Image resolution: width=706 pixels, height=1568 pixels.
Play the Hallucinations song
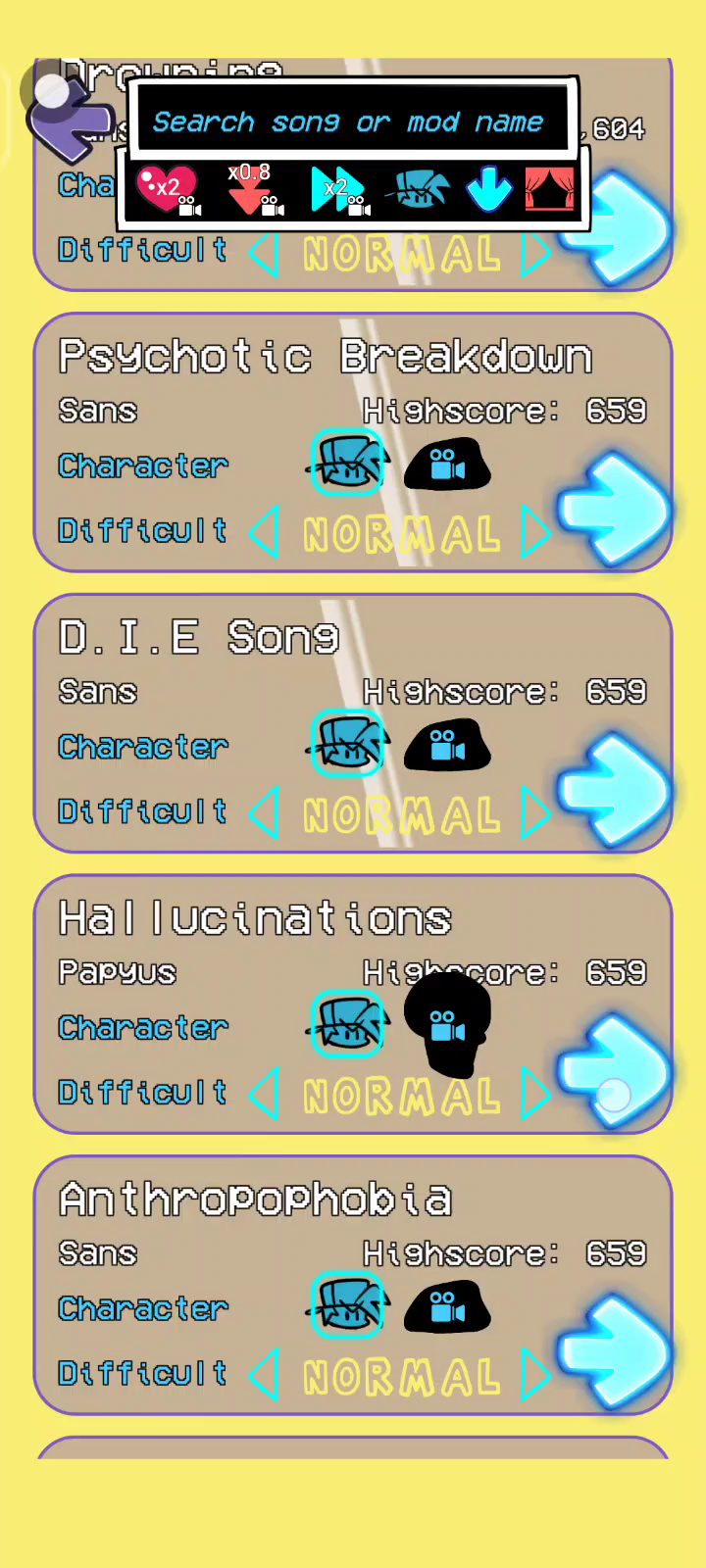tap(614, 1070)
